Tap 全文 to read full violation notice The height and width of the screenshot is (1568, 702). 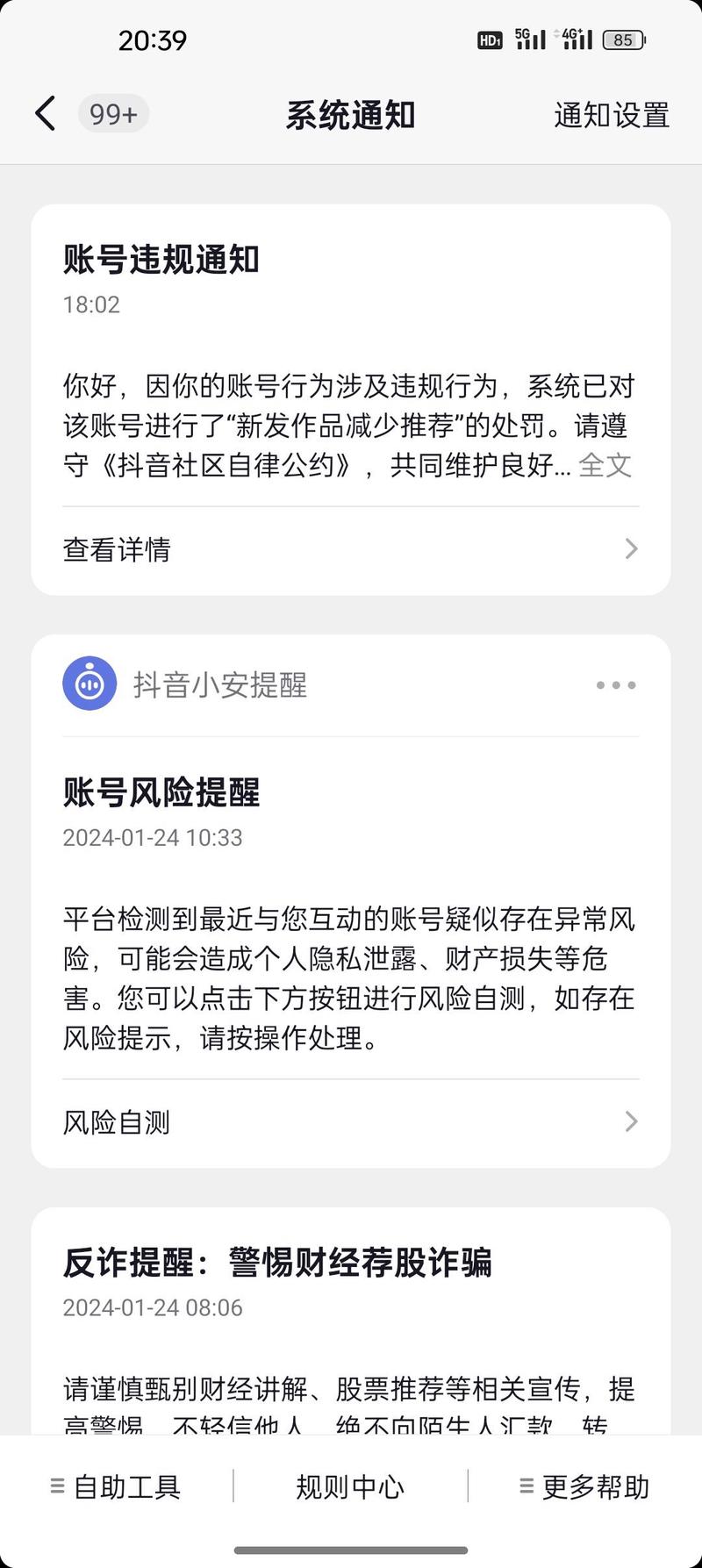(604, 466)
